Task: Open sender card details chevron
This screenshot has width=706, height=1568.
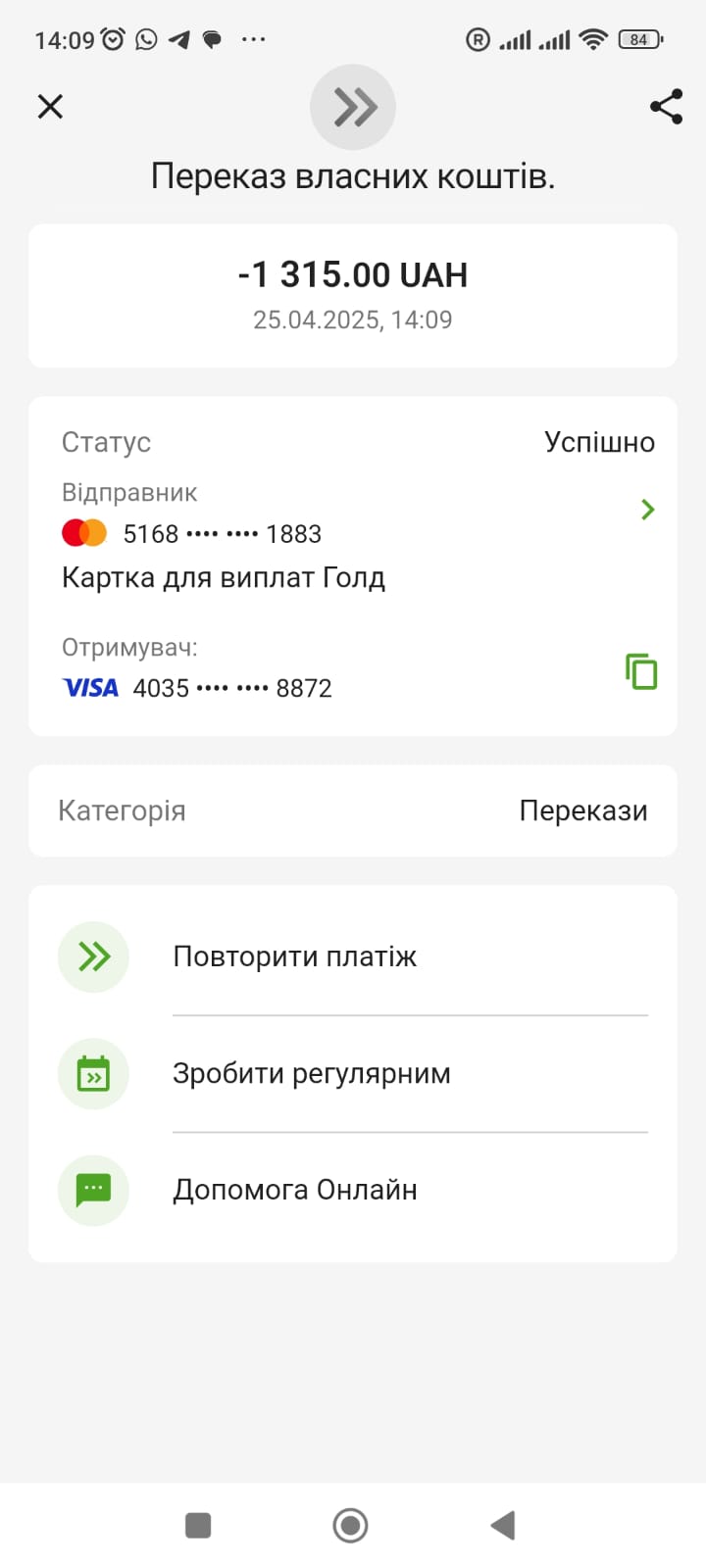Action: click(647, 510)
